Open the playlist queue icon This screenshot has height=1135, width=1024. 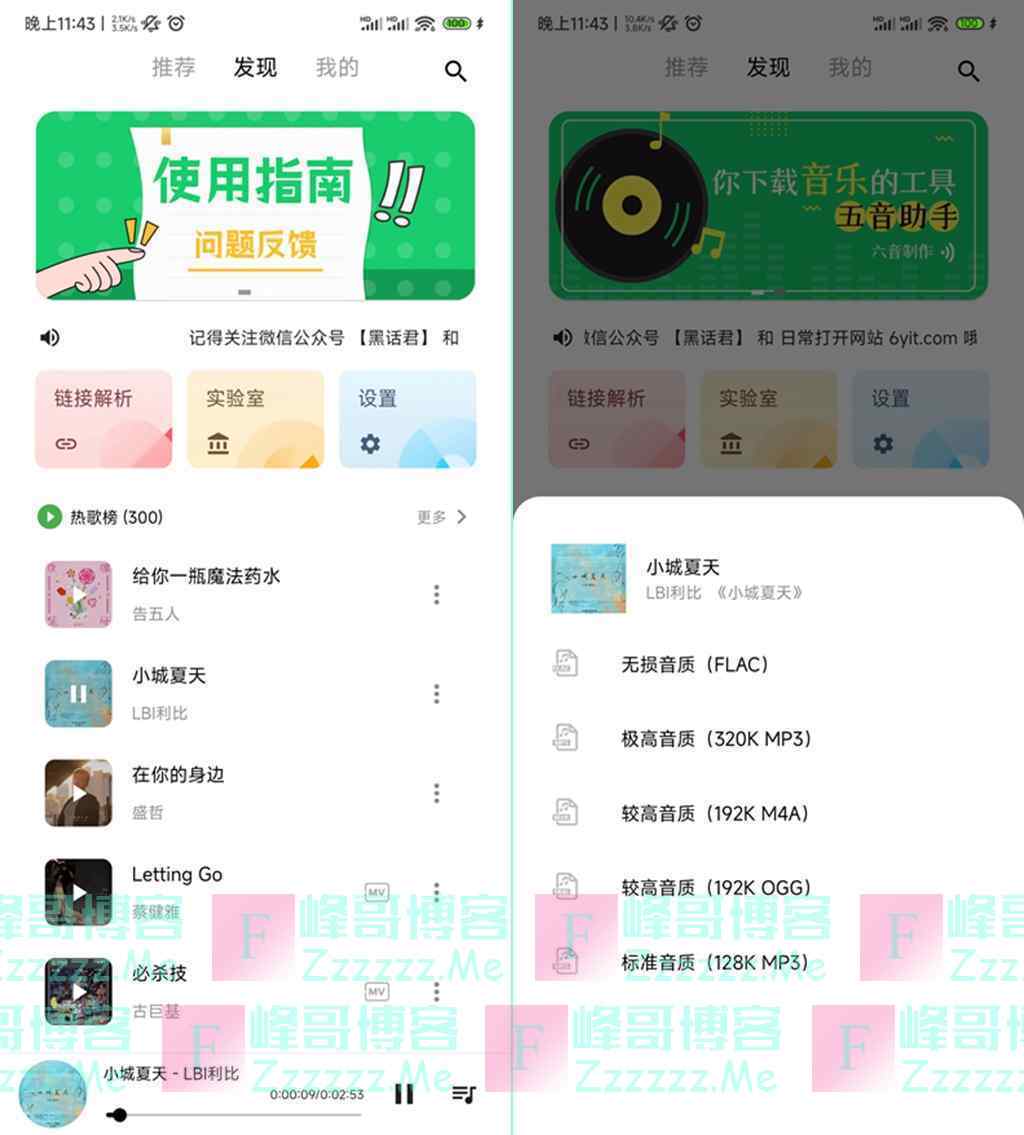coord(463,1094)
